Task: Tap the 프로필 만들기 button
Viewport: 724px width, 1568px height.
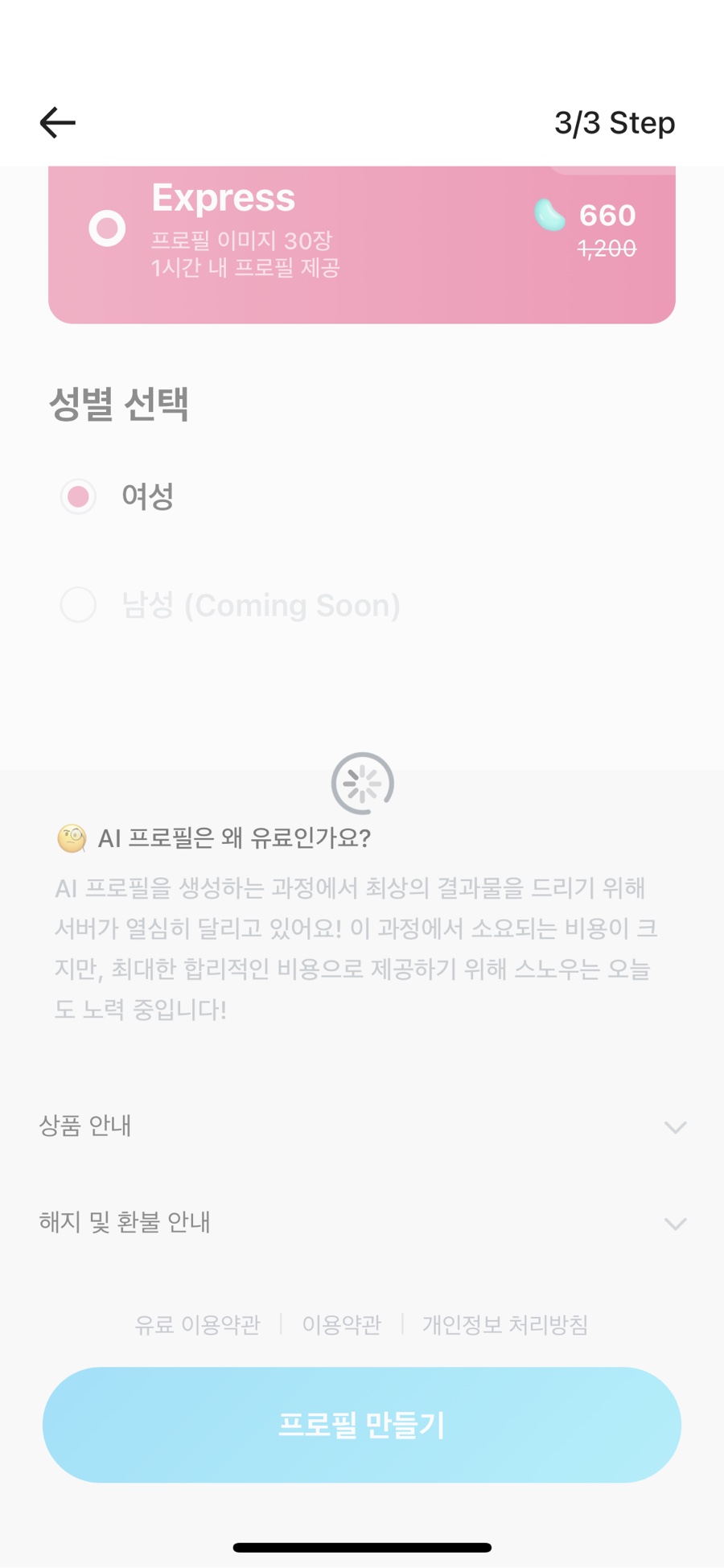Action: (362, 1425)
